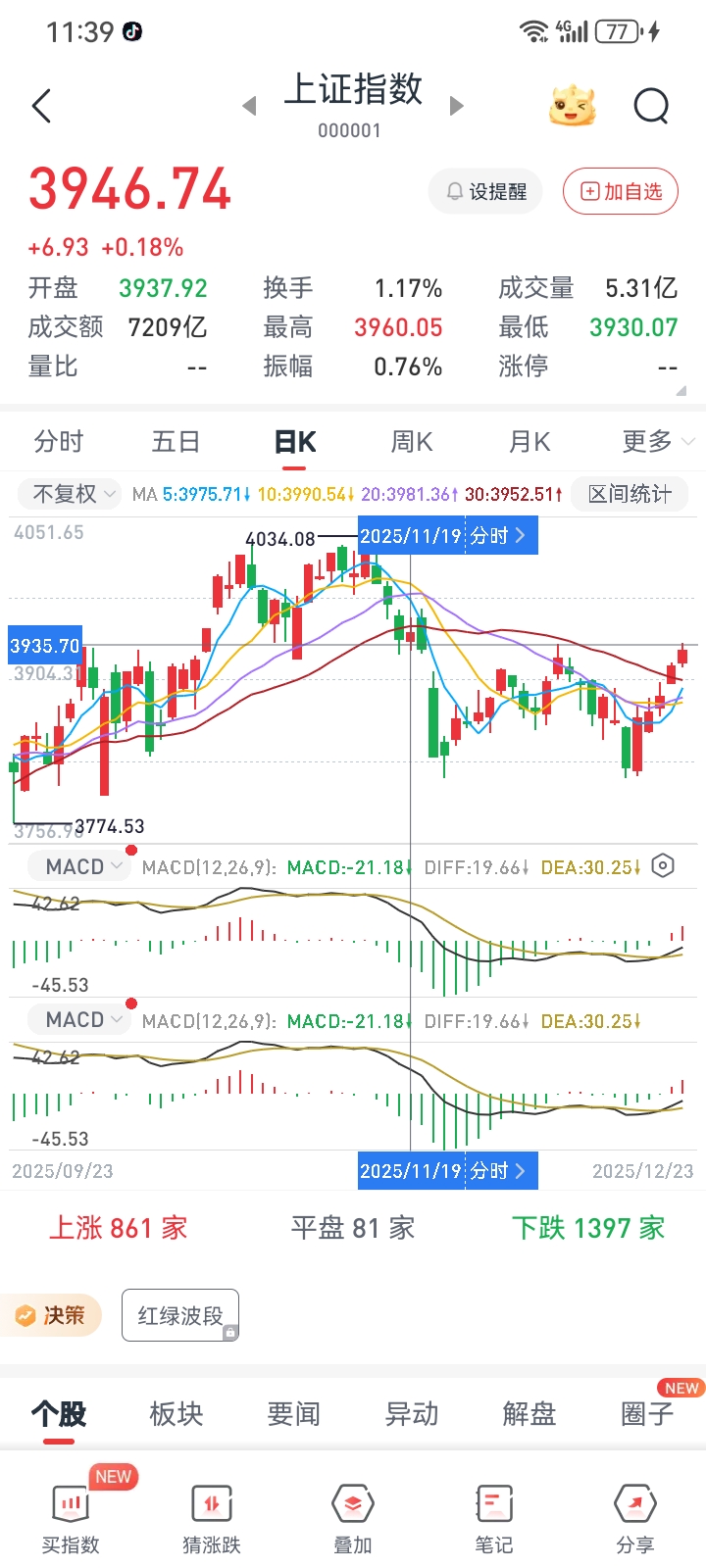Tap the 设提醒 alert button
The image size is (706, 1568).
[x=485, y=191]
